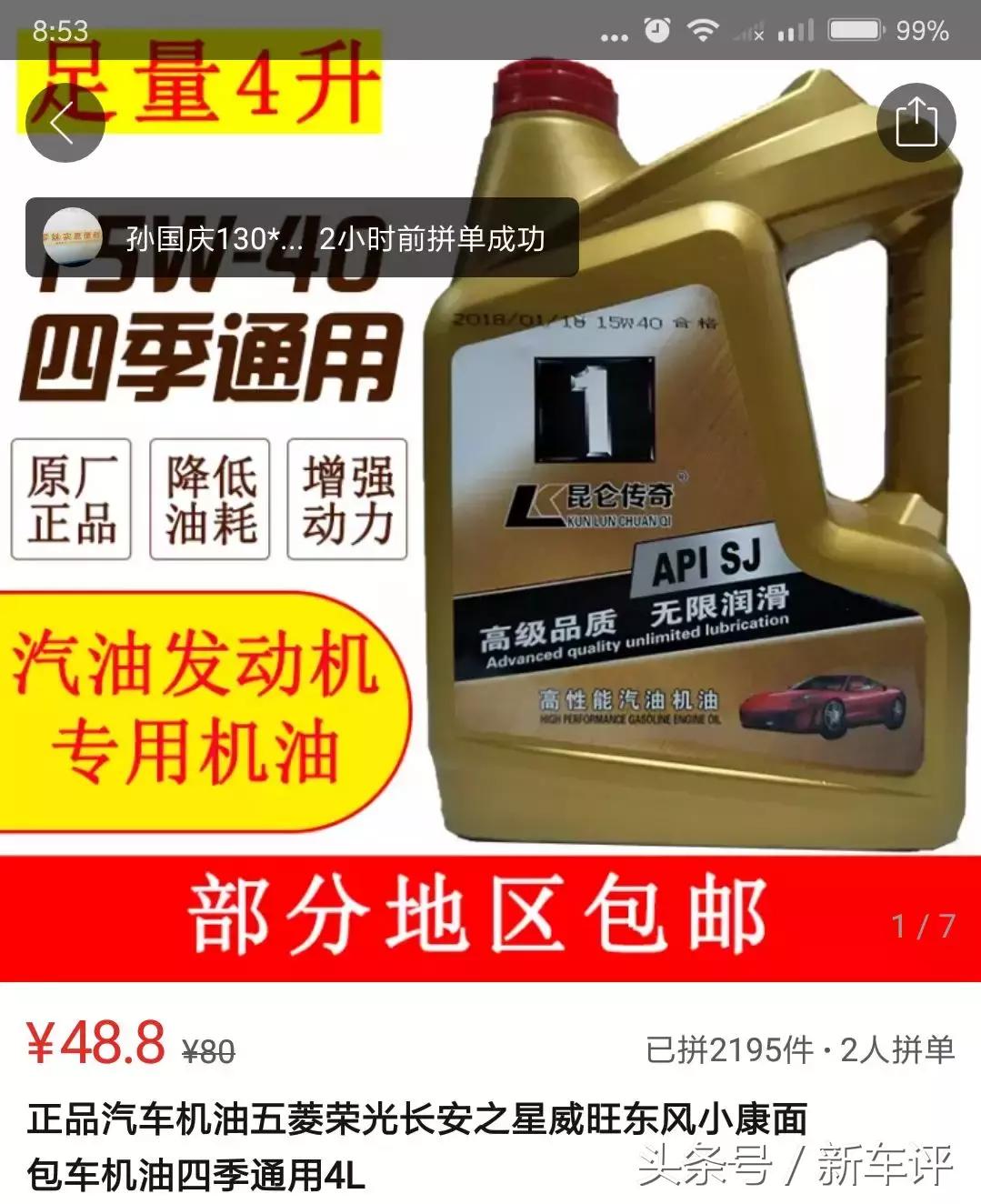This screenshot has height=1204, width=981.
Task: Tap the 孙国庆 group-buy success banner
Action: [336, 239]
